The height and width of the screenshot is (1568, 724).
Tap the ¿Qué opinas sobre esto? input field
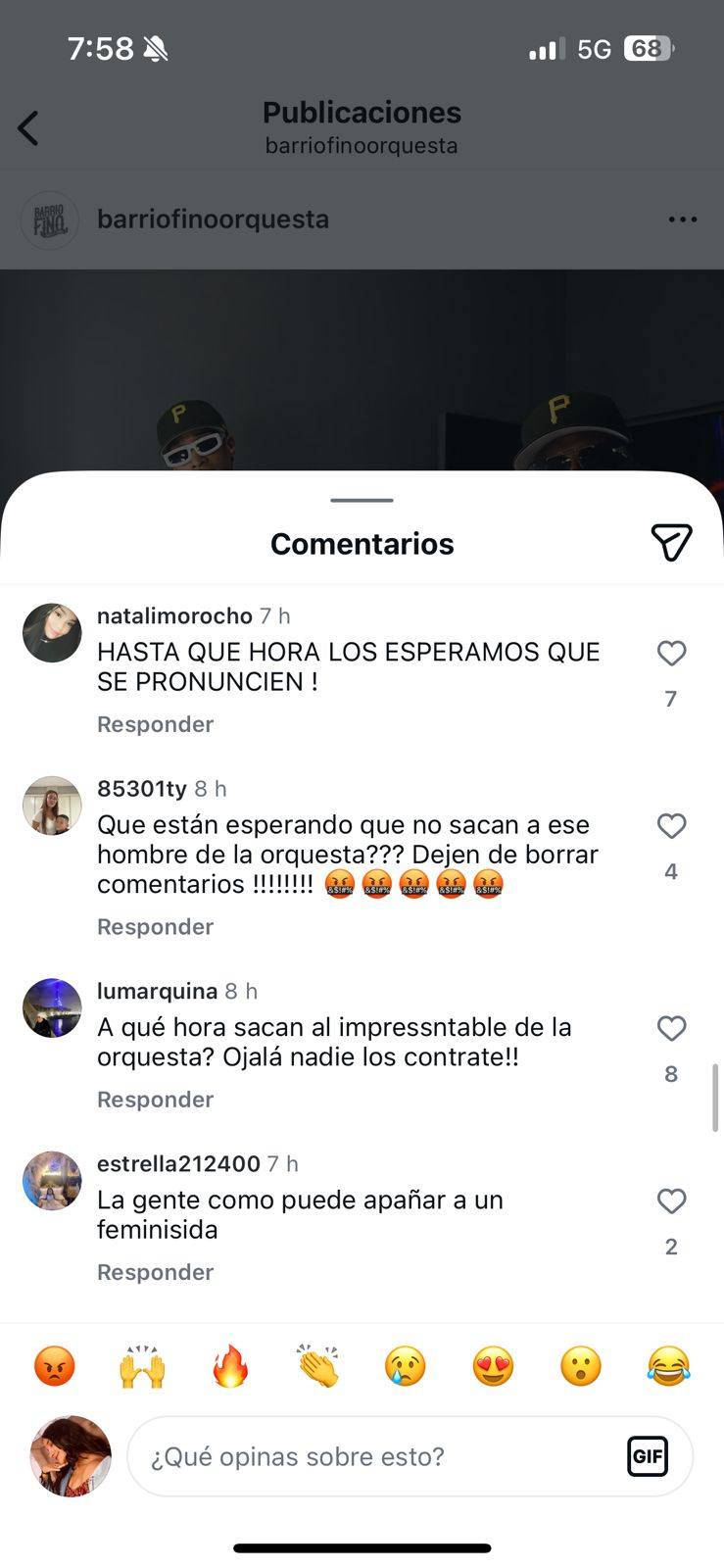343,1456
